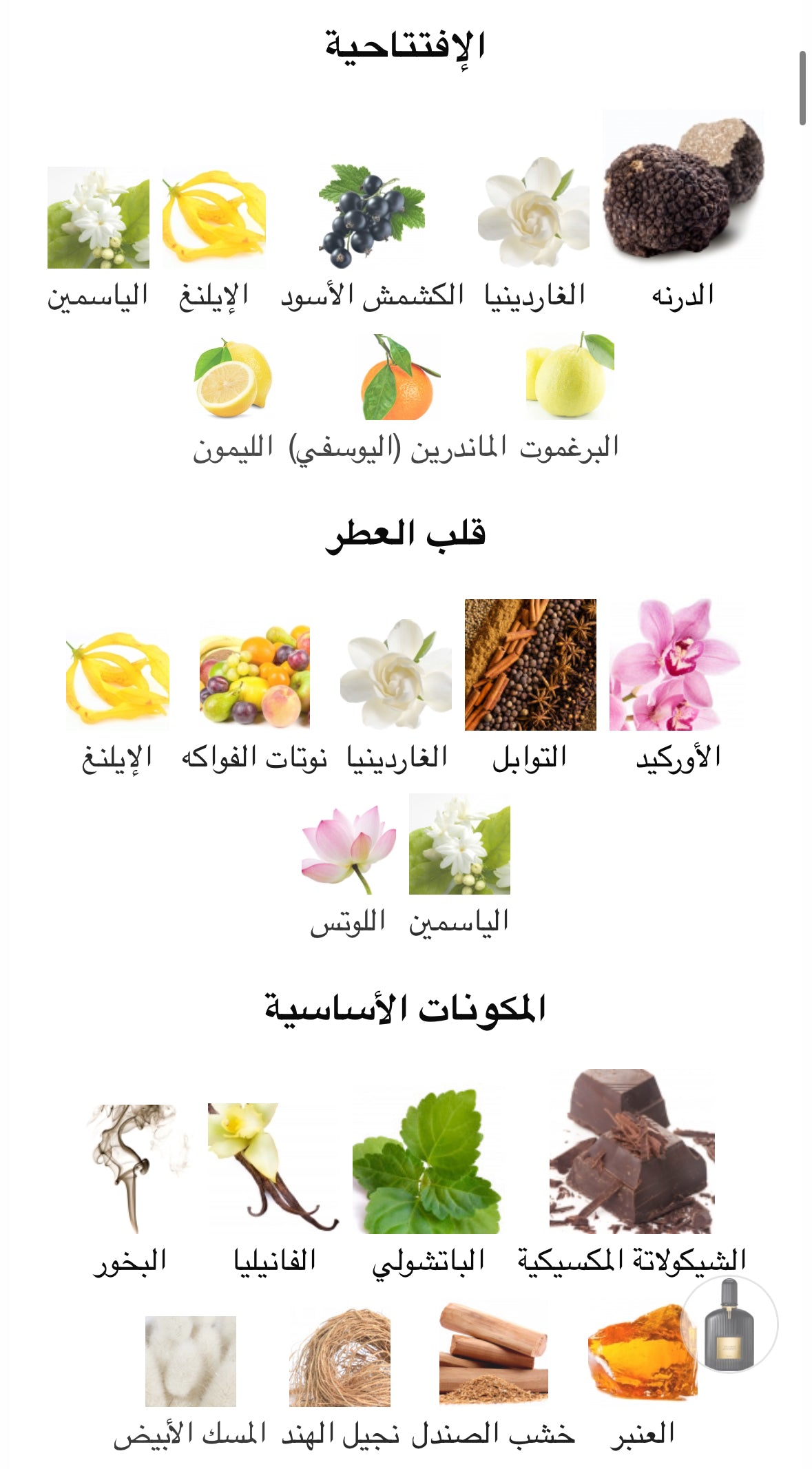
Task: Select the البرغموت bergamot note
Action: pyautogui.click(x=570, y=377)
